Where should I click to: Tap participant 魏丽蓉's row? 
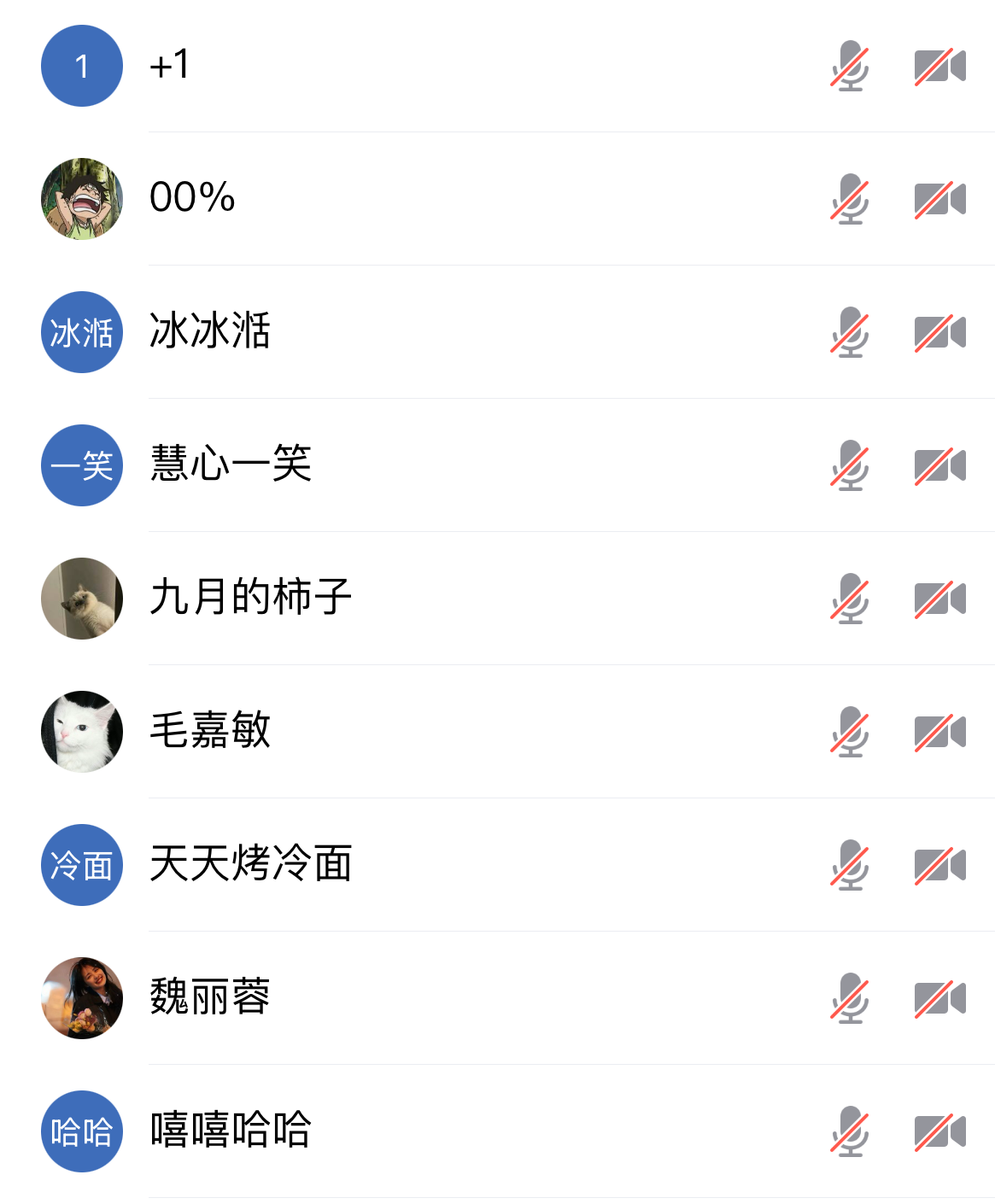[x=497, y=998]
